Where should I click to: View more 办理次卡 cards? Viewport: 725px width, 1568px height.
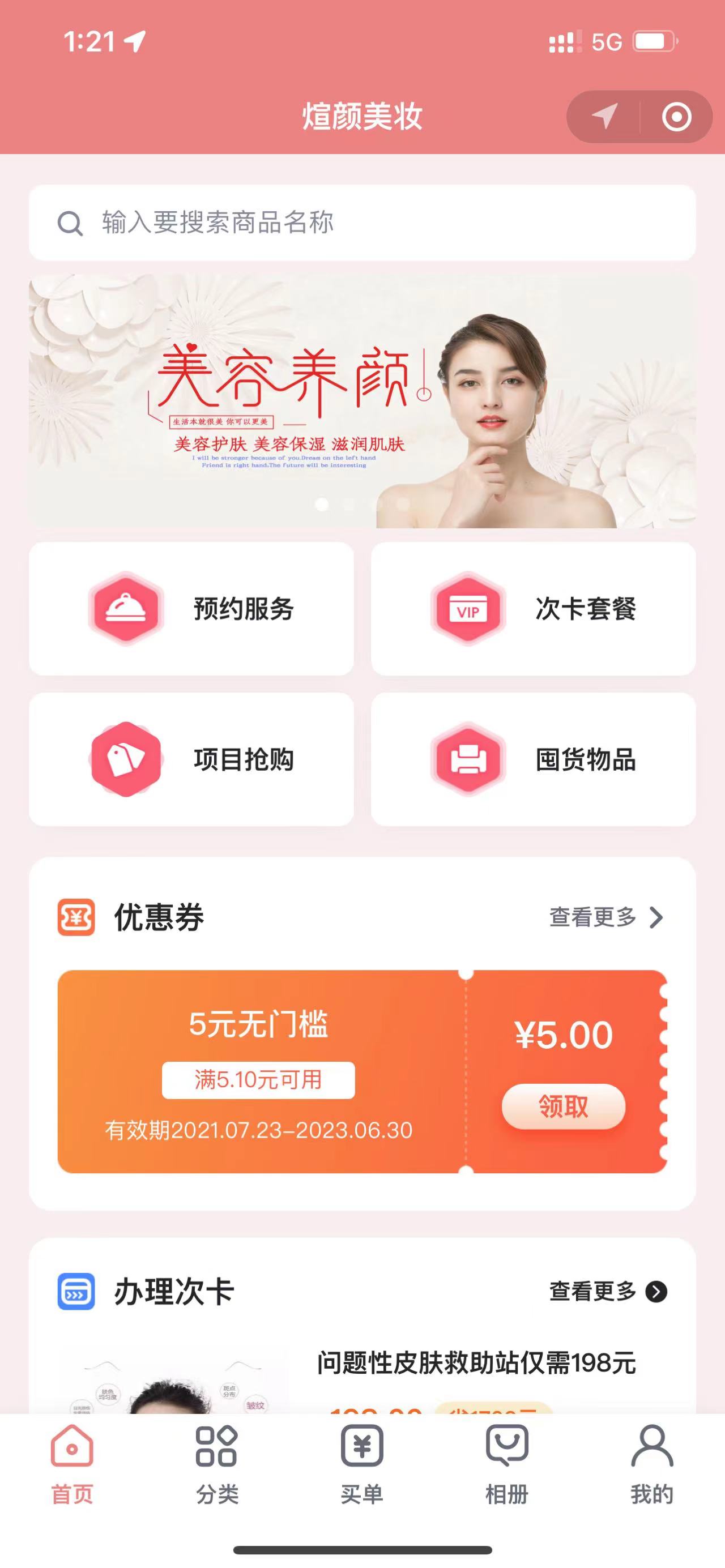pyautogui.click(x=607, y=1291)
